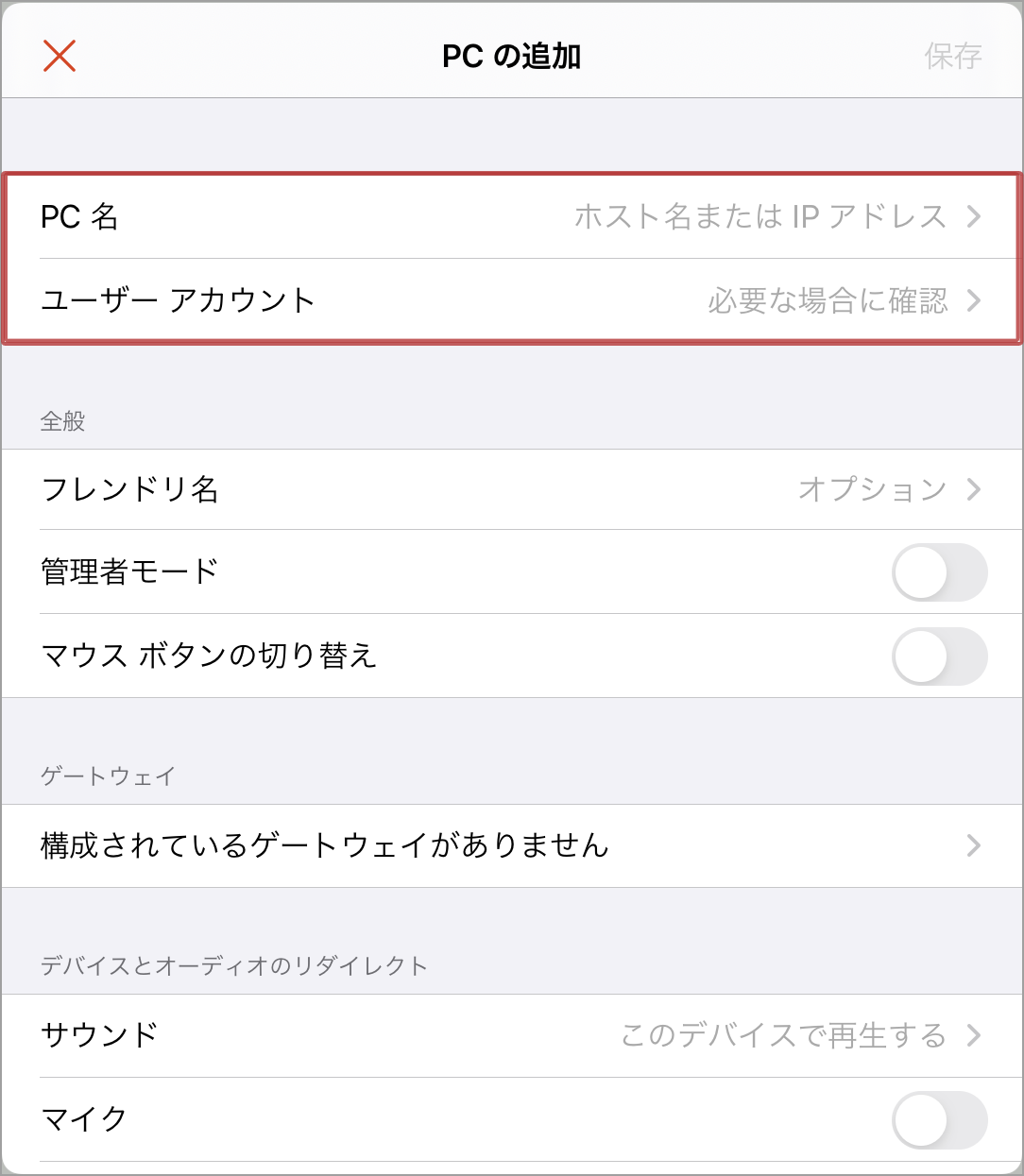This screenshot has height=1176, width=1024.
Task: Tap ホスト名または IP アドレス to enter PC name
Action: [x=760, y=217]
